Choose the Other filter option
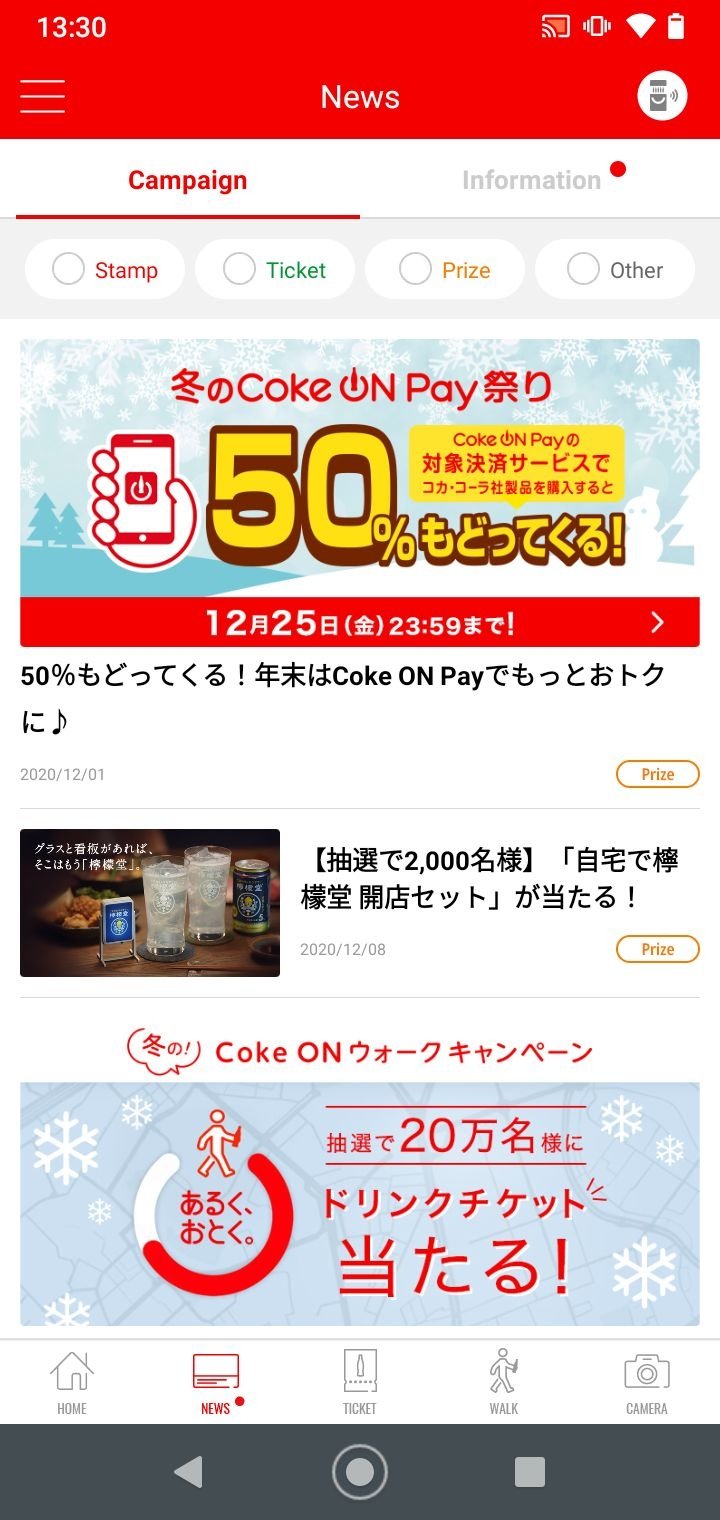Viewport: 720px width, 1520px height. [615, 270]
